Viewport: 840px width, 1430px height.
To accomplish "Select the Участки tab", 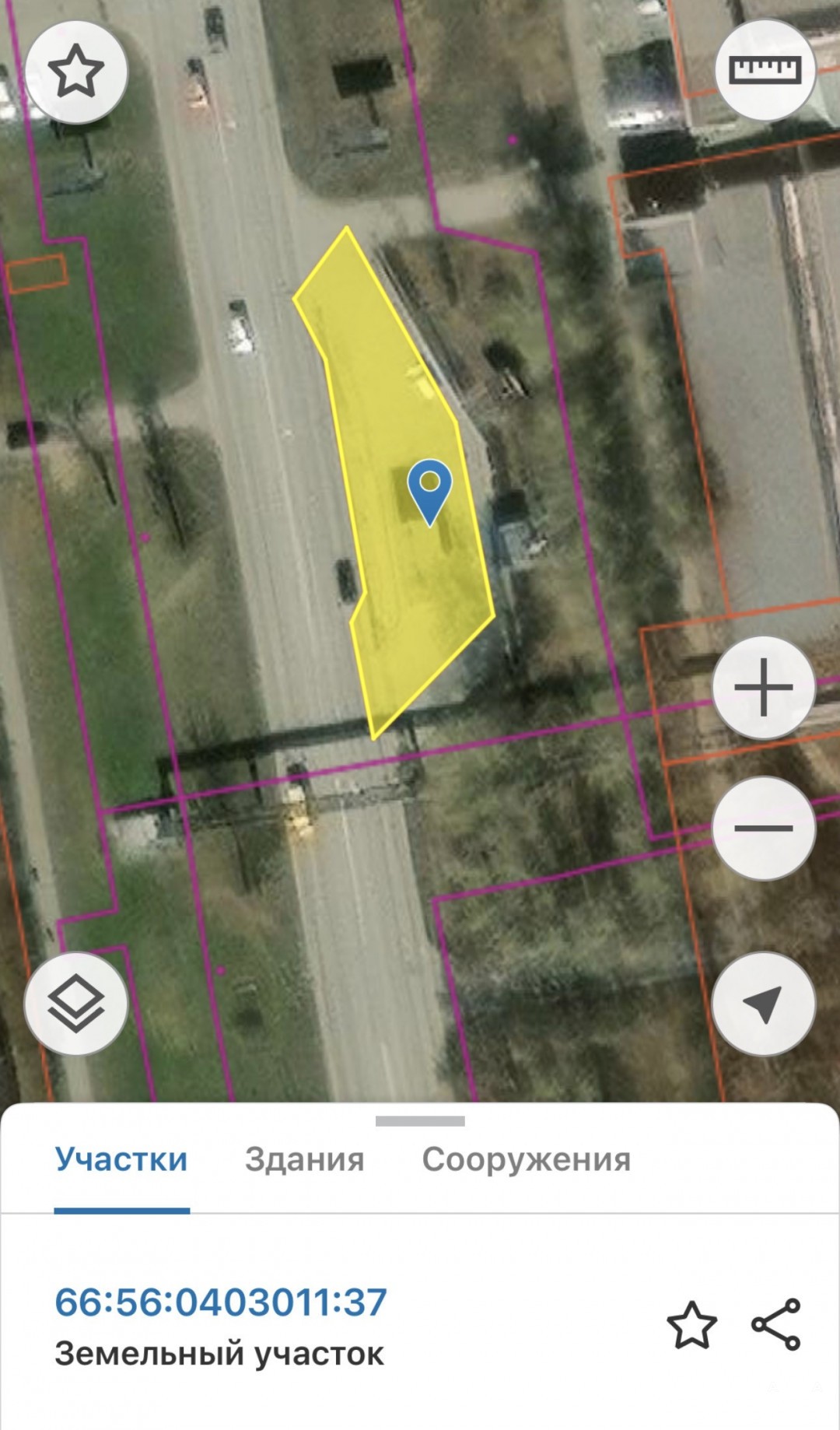I will pyautogui.click(x=121, y=1159).
